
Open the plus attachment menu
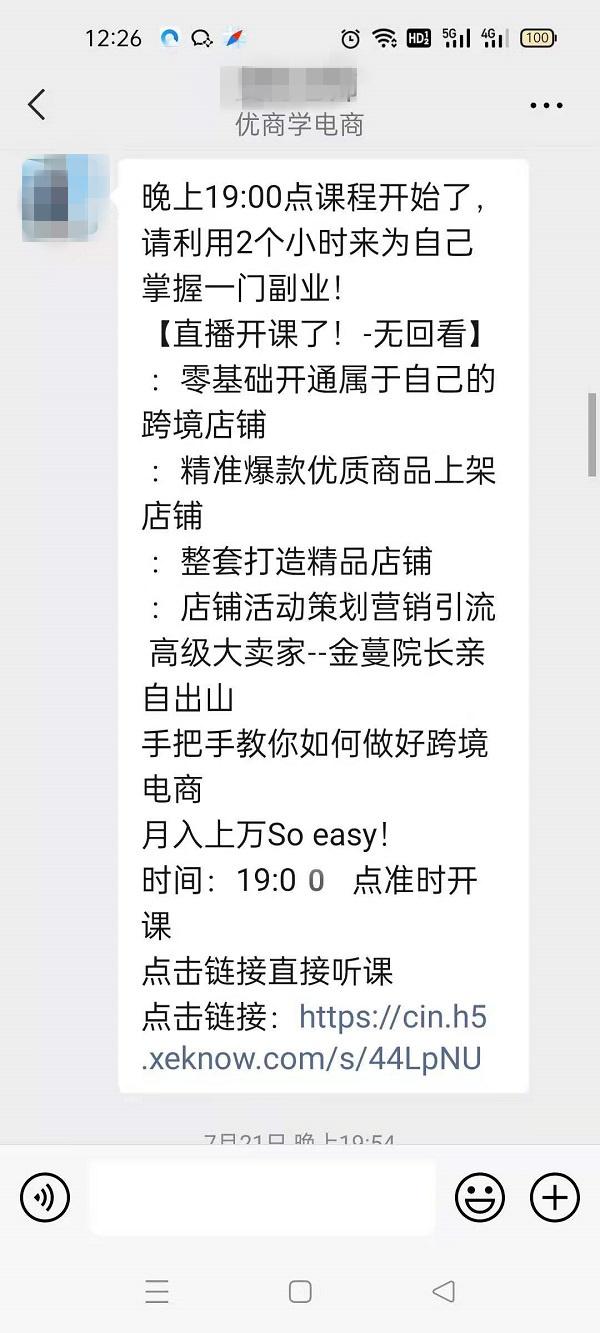point(555,1197)
